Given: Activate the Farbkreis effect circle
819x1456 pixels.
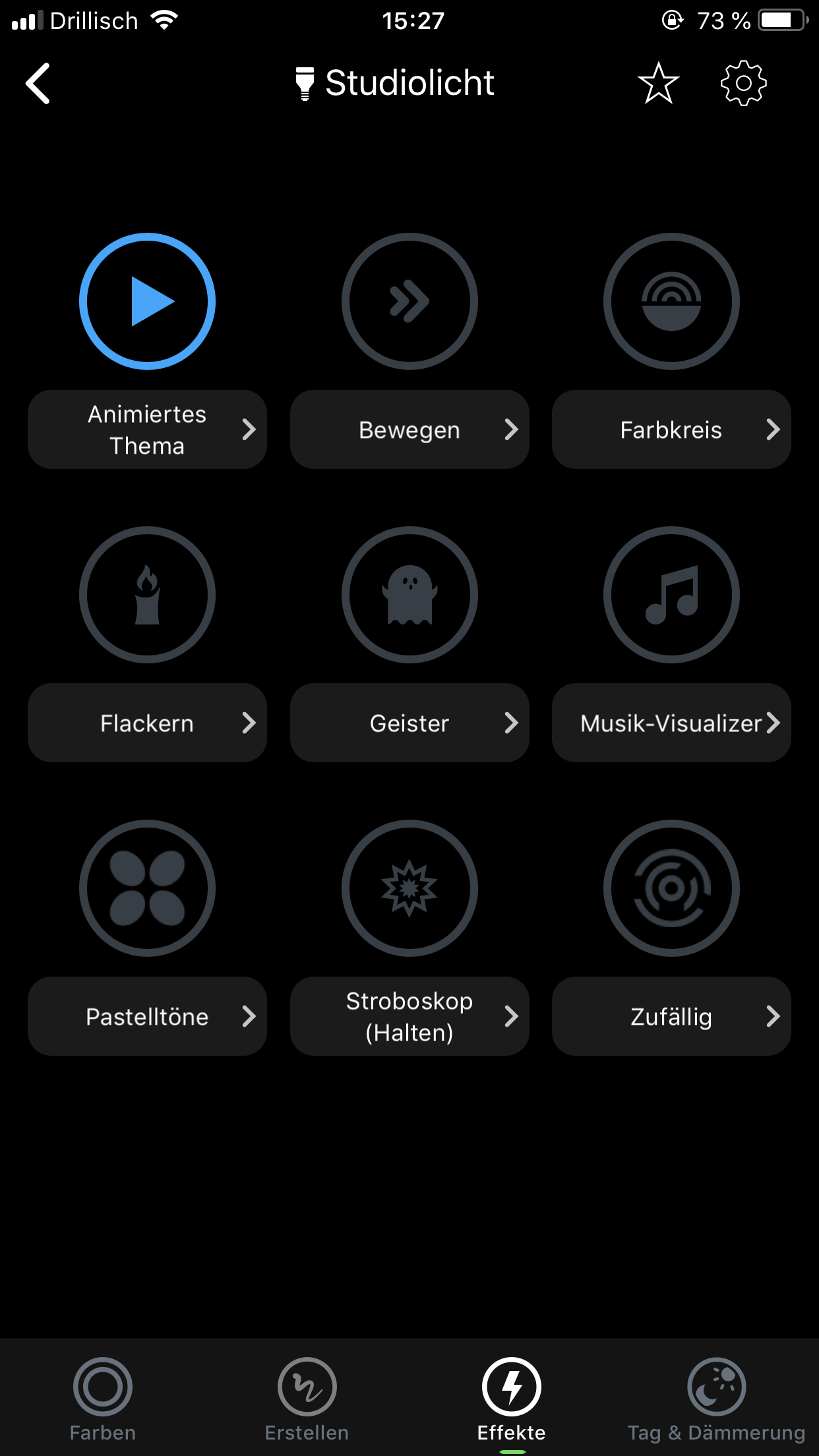Looking at the screenshot, I should (671, 301).
